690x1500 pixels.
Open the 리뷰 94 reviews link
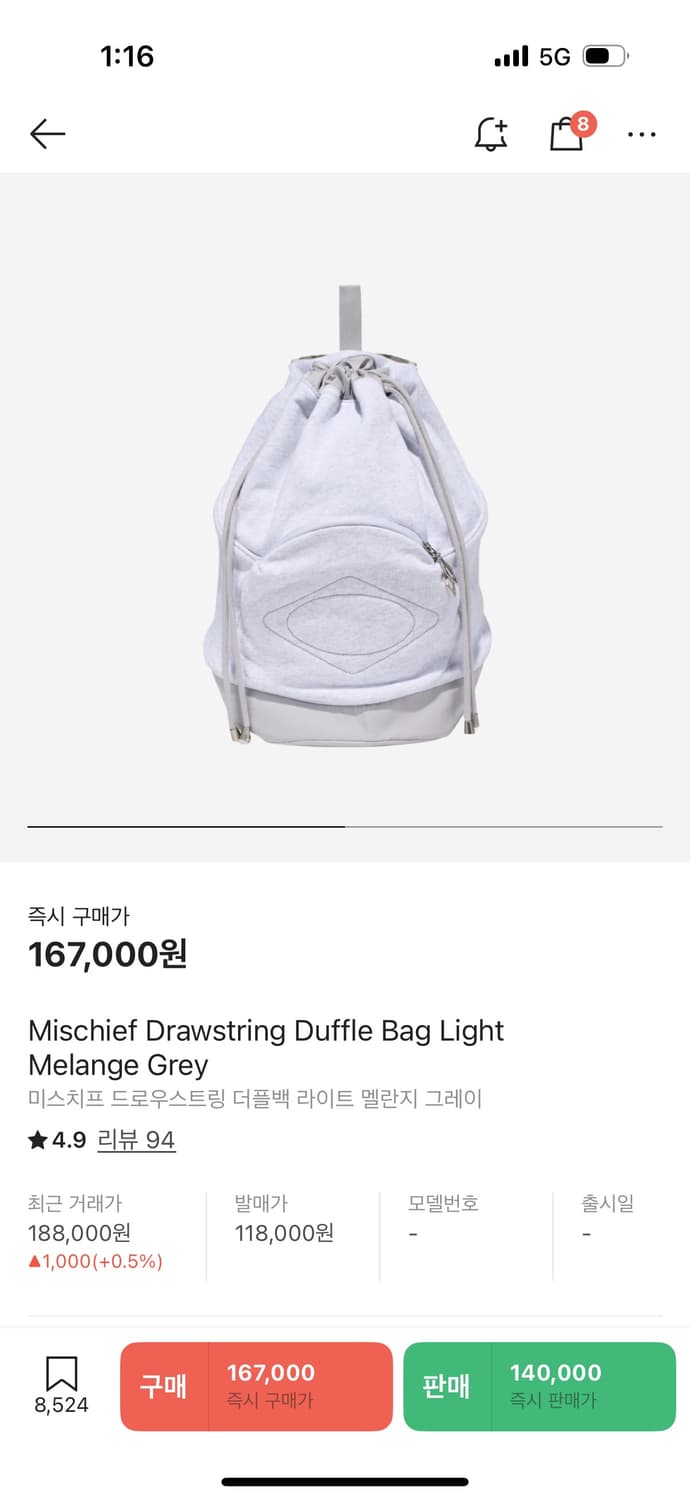[x=136, y=1140]
